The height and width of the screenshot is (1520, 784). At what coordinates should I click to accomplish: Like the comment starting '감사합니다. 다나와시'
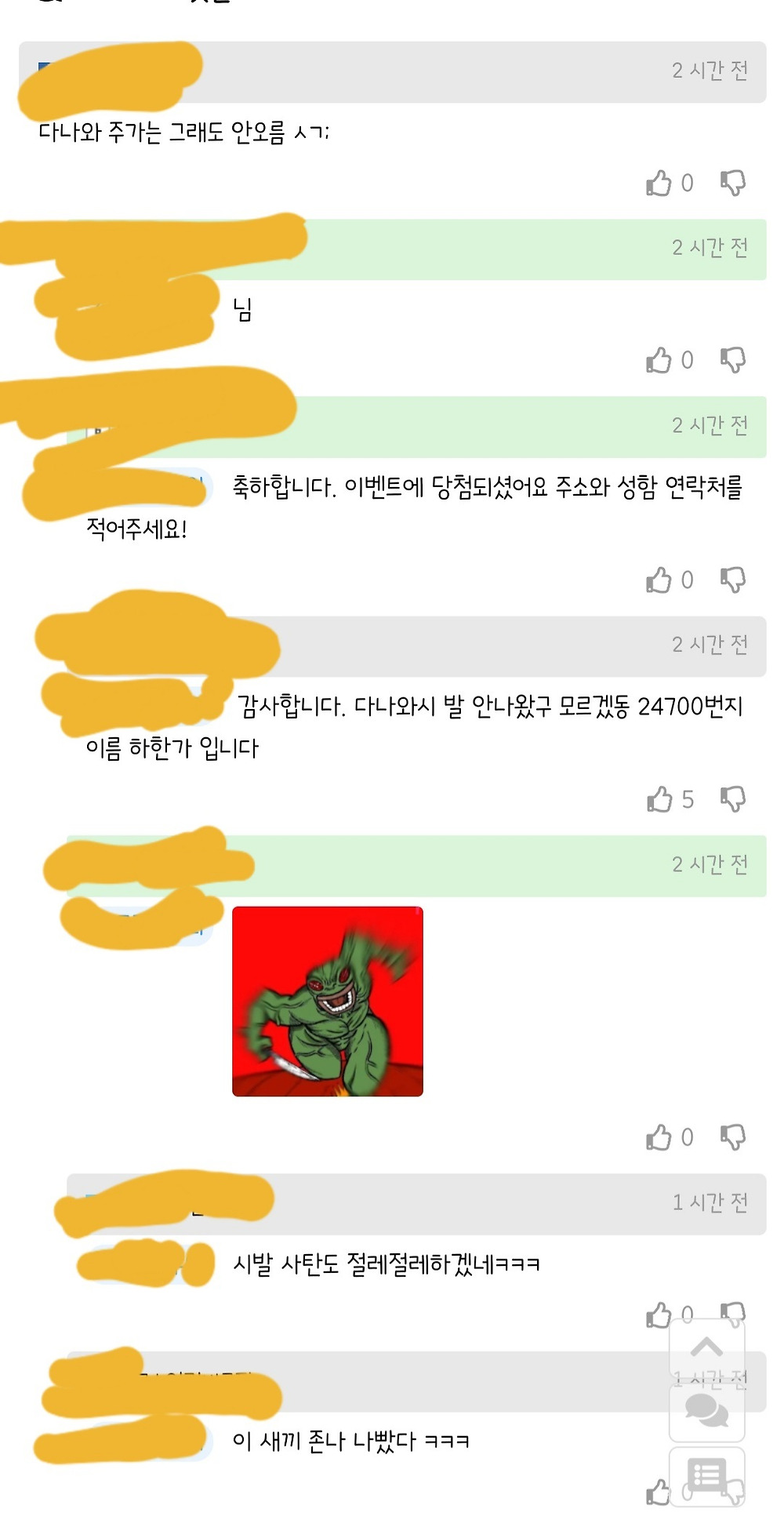(x=659, y=799)
